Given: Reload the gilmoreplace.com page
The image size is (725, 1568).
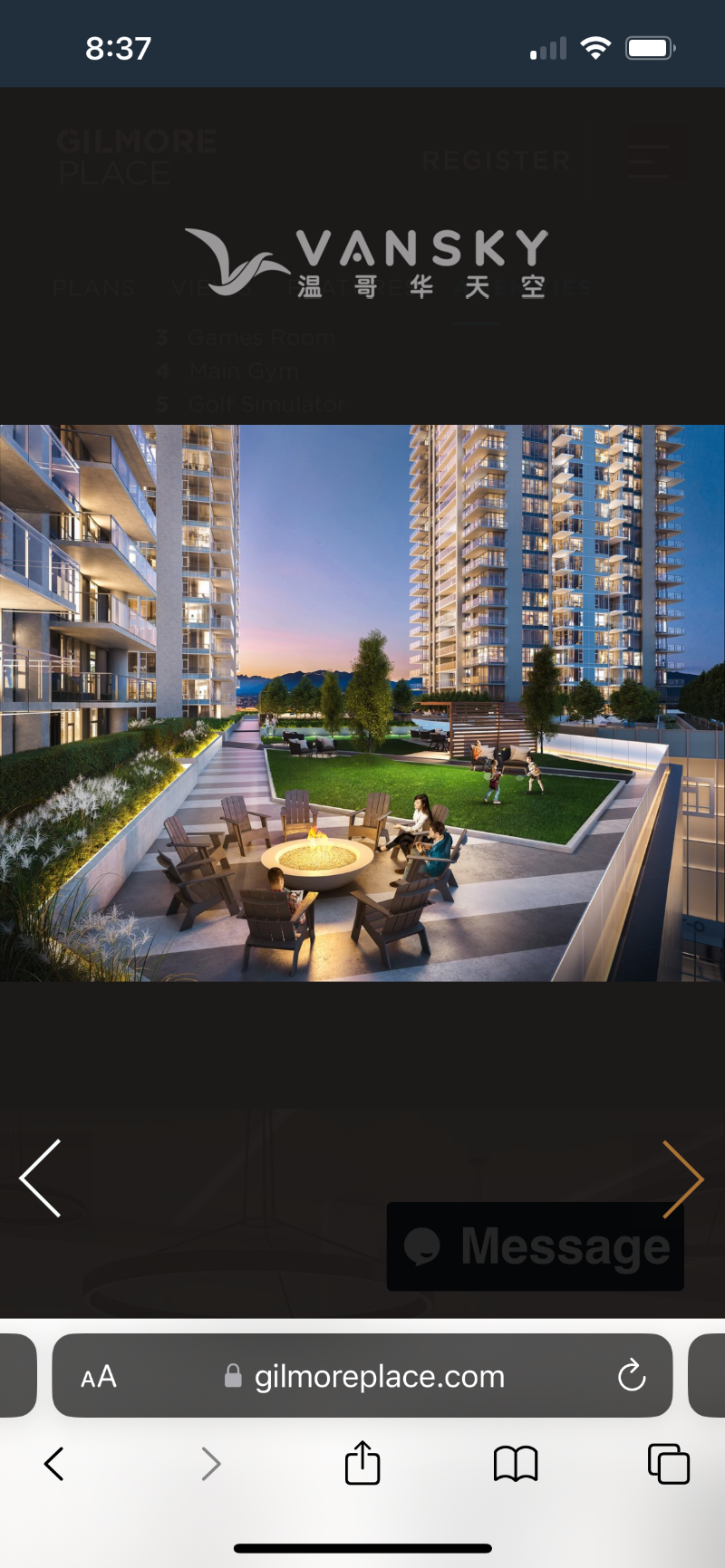Looking at the screenshot, I should tap(631, 1376).
